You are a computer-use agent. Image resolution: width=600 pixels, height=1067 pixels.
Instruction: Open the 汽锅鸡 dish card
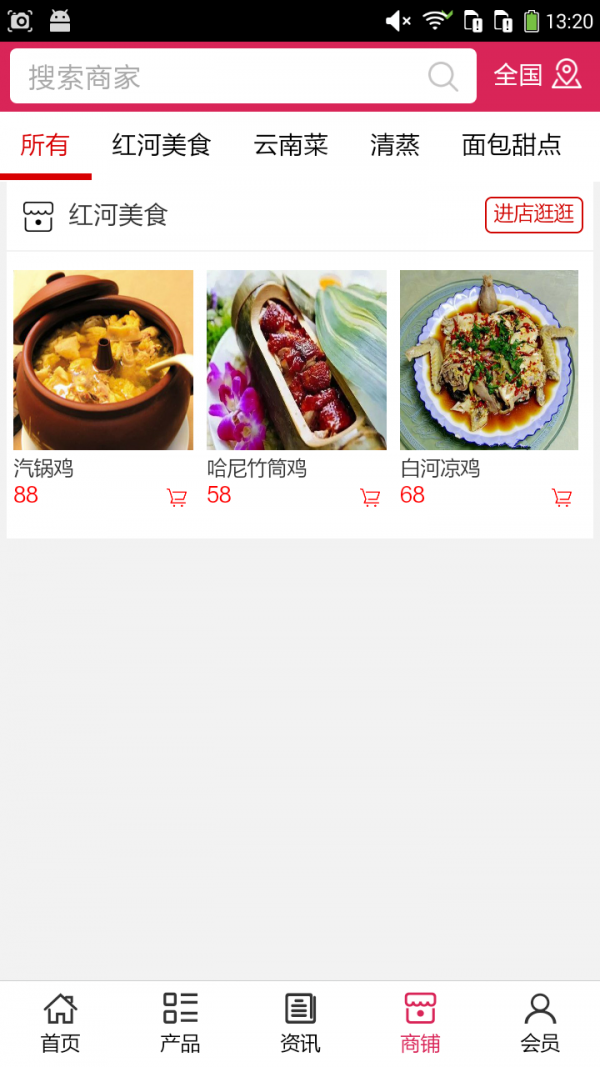click(x=103, y=360)
